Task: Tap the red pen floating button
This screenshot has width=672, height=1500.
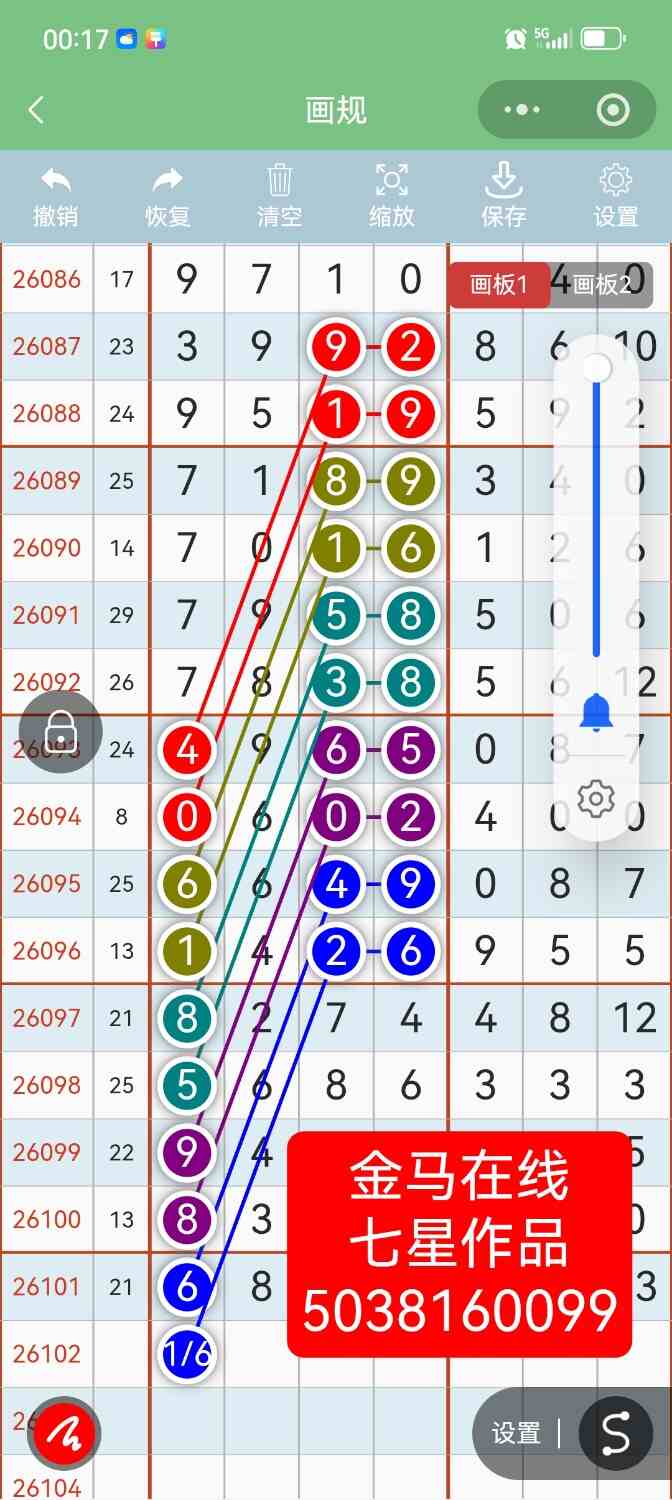Action: point(64,1435)
